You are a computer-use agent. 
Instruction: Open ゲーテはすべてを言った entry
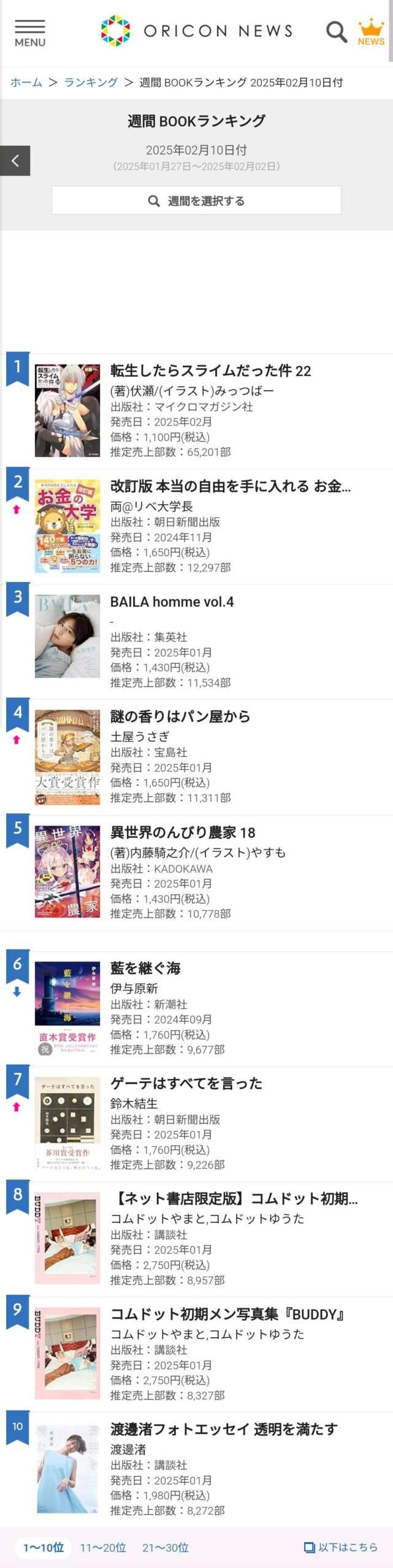[x=186, y=1083]
